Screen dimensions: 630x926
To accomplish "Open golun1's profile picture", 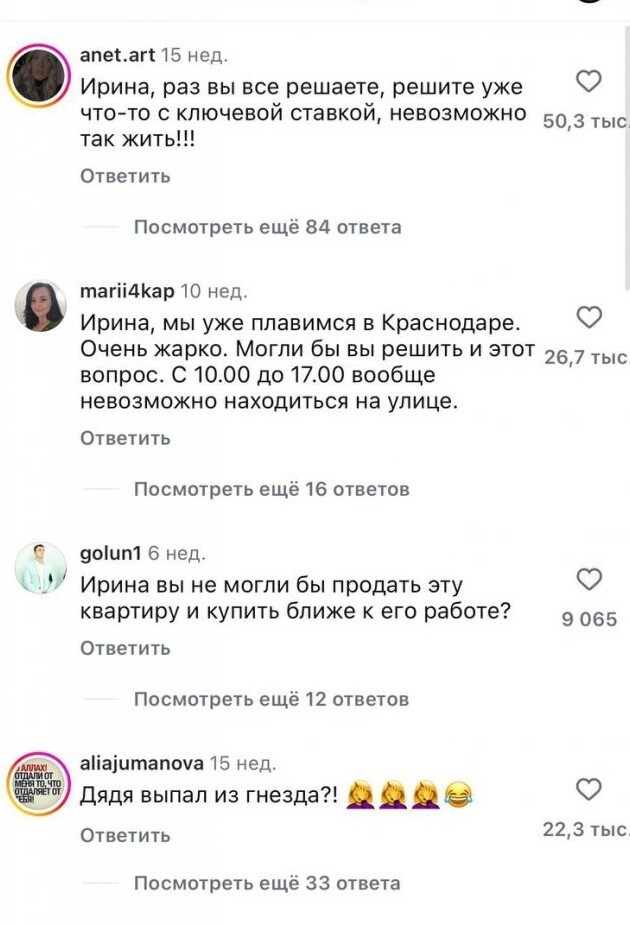I will click(x=40, y=569).
